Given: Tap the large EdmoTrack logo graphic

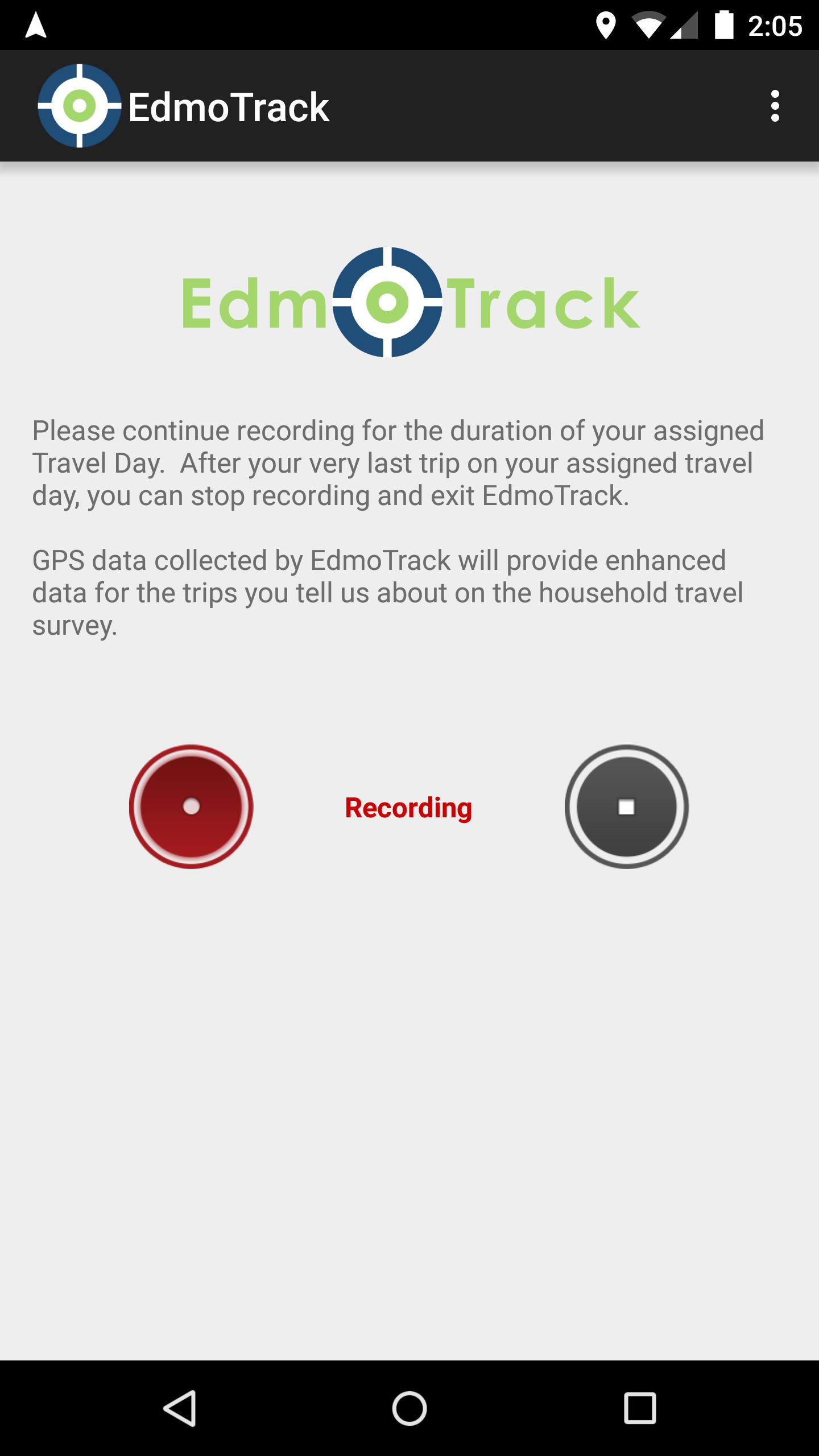Looking at the screenshot, I should point(411,303).
